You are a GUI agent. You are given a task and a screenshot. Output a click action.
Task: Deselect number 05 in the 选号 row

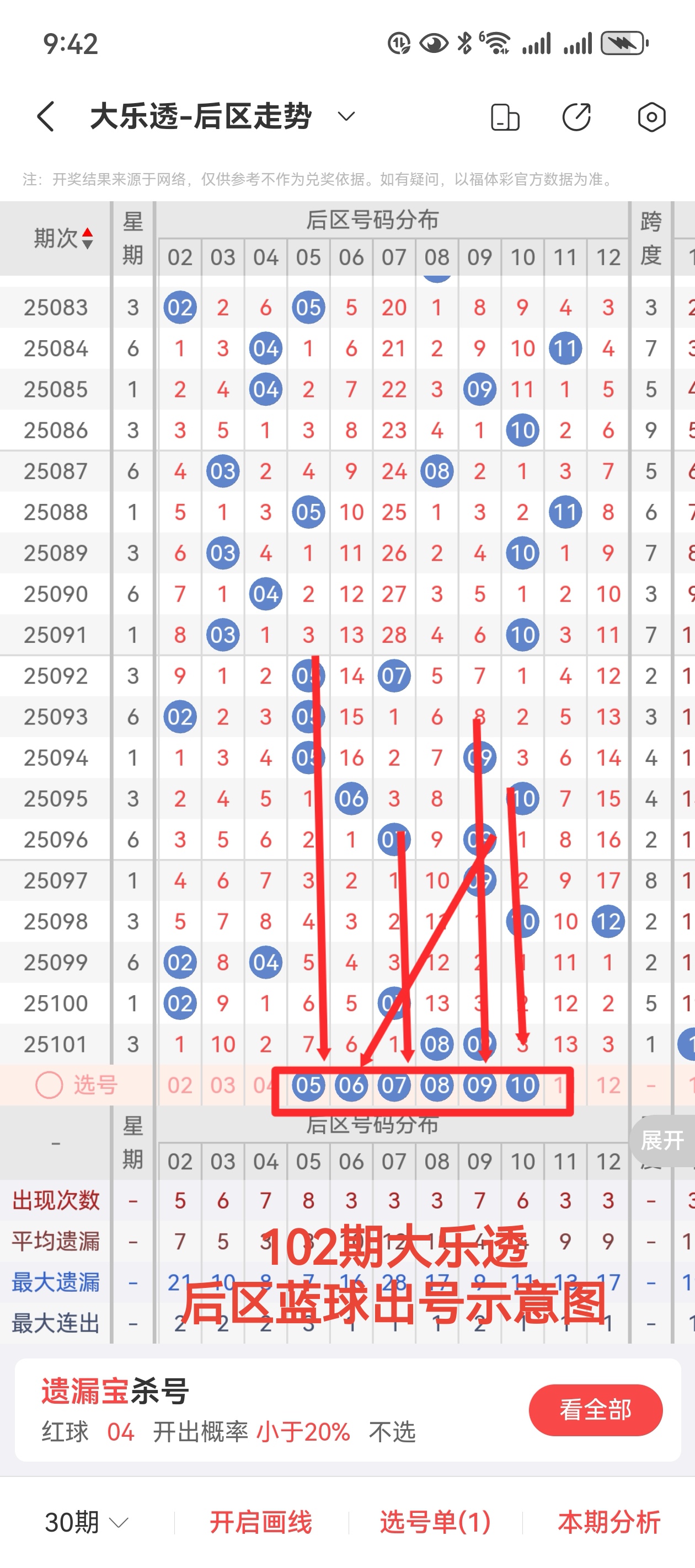(308, 1084)
